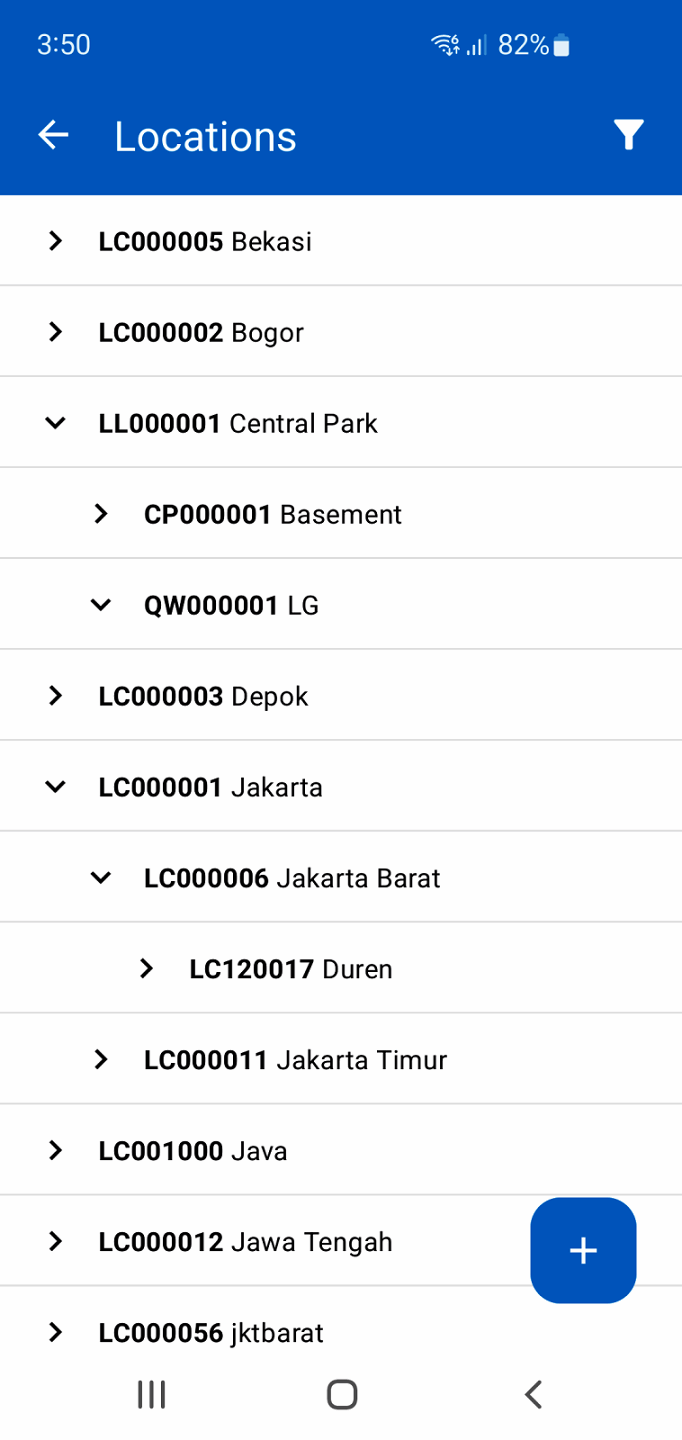This screenshot has width=682, height=1440.
Task: Open the LC000012 Jawa Tengah location
Action: 245,1242
